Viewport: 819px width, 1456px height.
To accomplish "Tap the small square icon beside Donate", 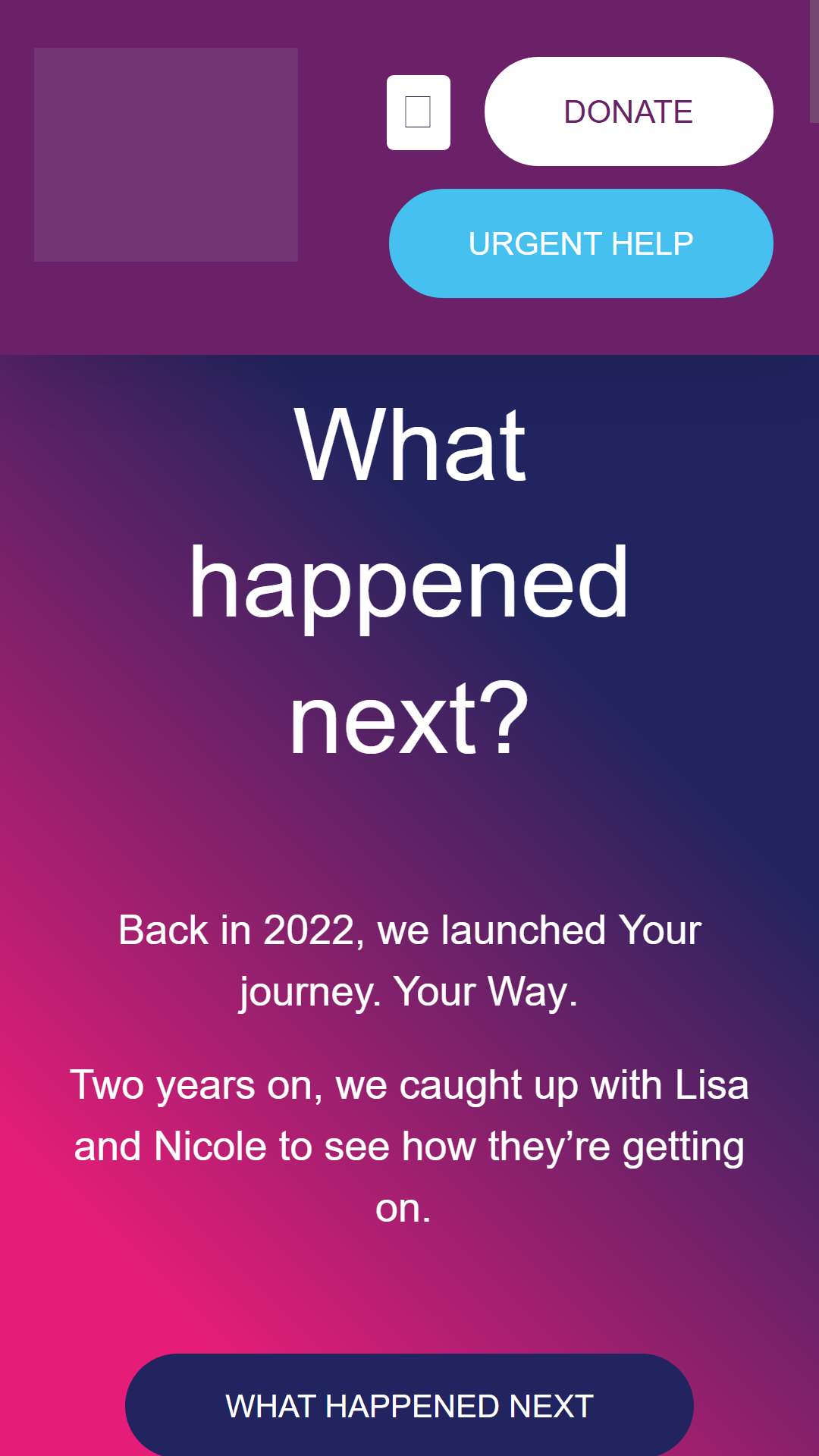I will [x=419, y=112].
